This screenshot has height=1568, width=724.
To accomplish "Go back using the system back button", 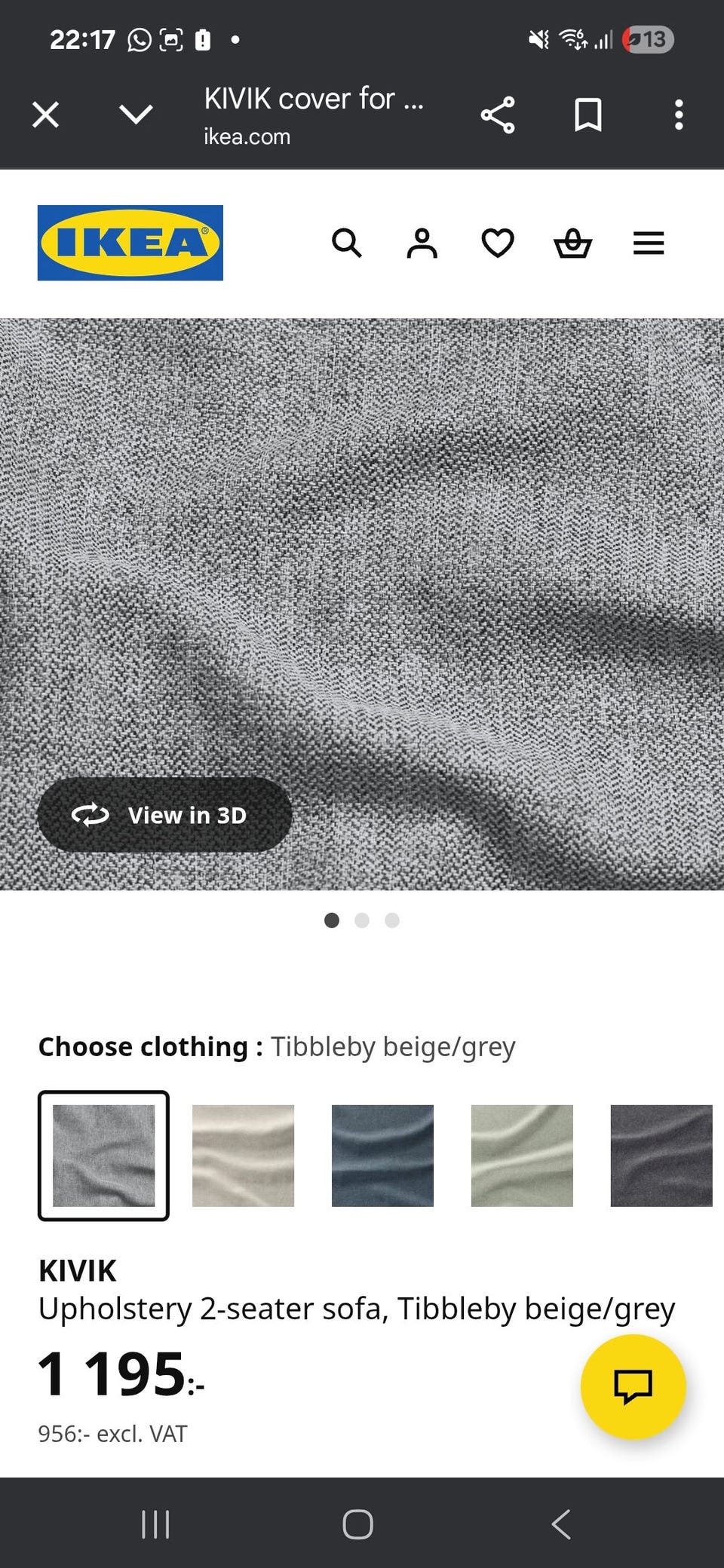I will (x=561, y=1524).
